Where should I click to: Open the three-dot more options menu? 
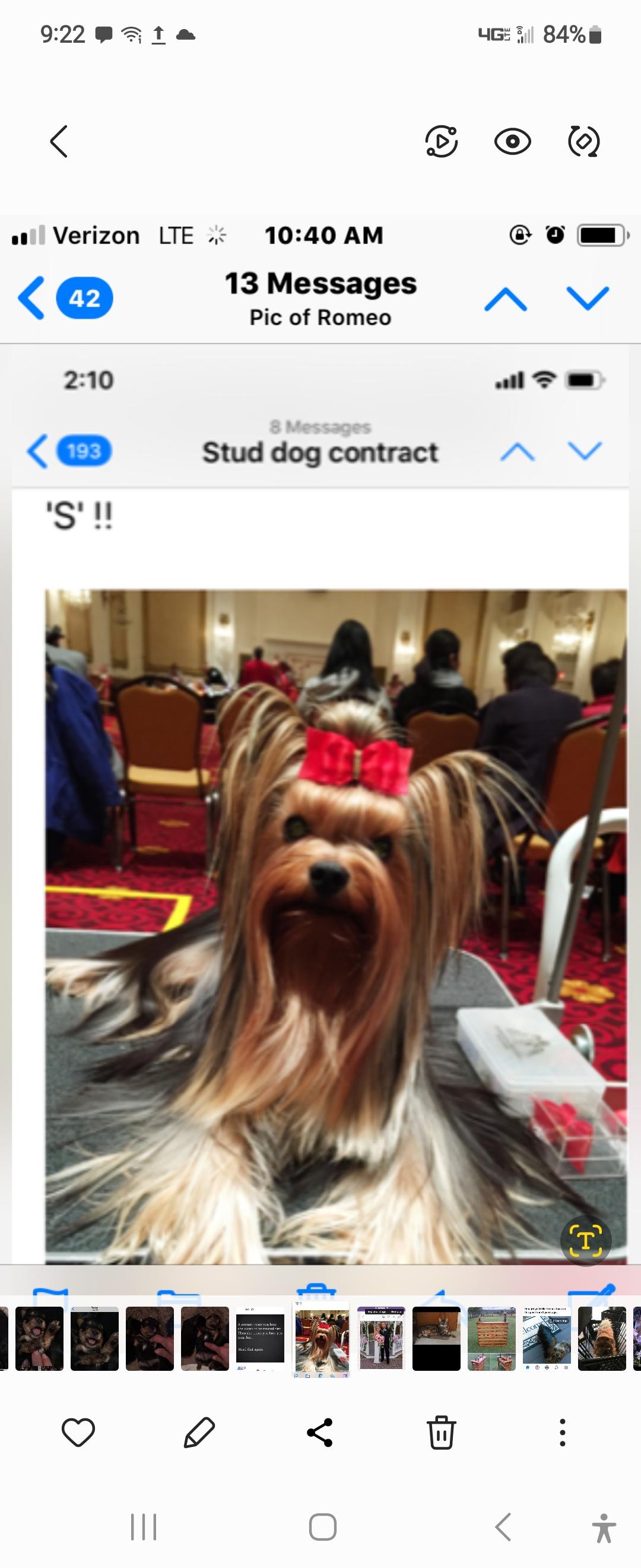[562, 1432]
